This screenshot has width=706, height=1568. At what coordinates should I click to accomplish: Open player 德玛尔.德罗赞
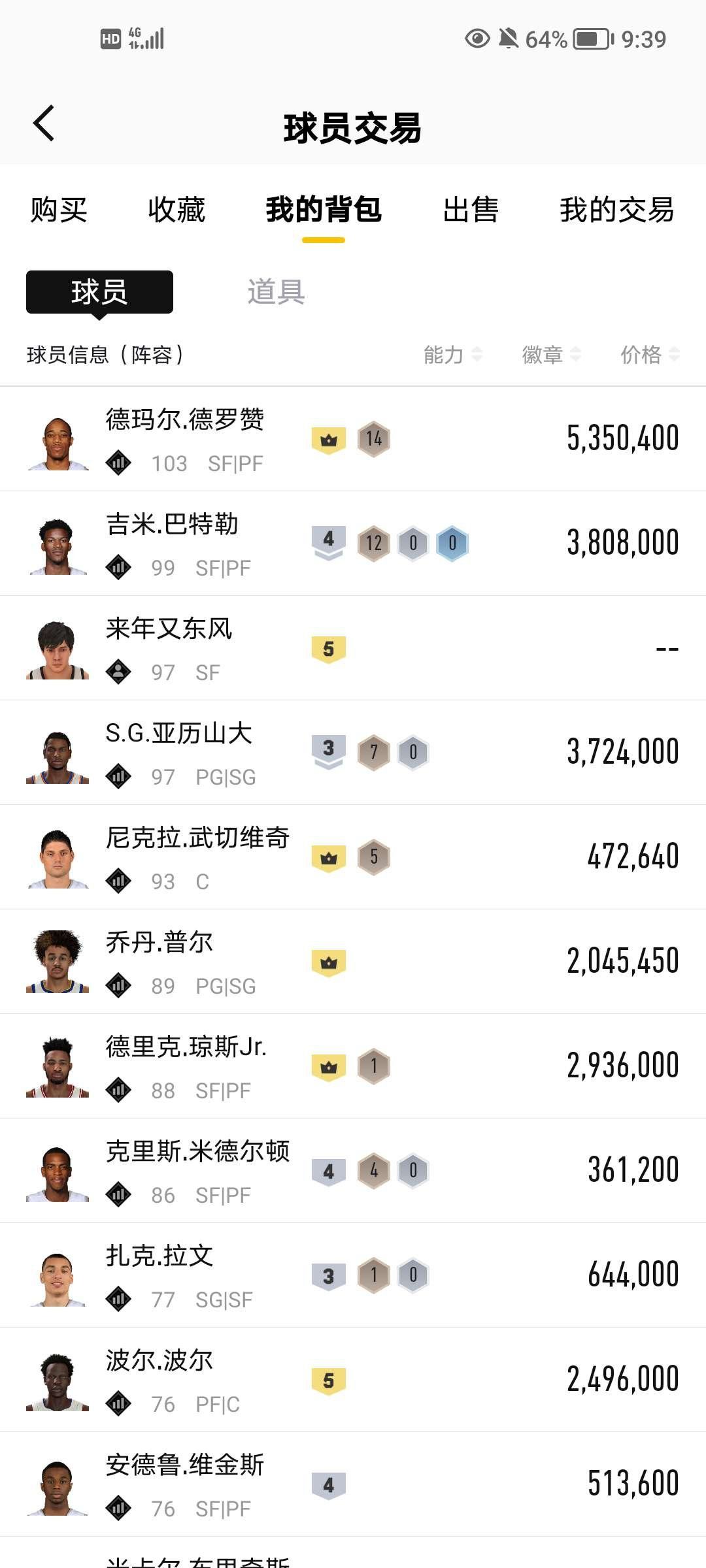[x=185, y=419]
